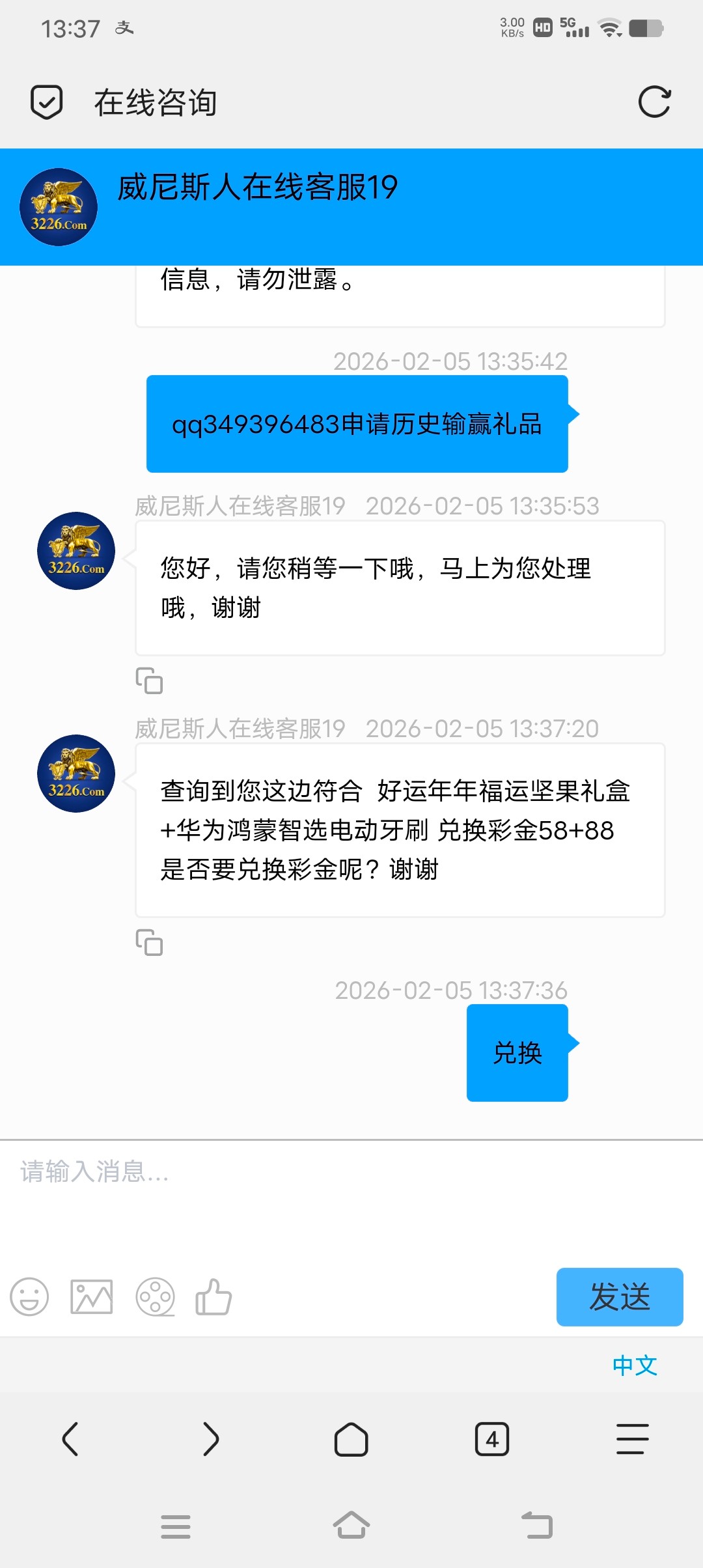Attach an image to the chat

91,1296
